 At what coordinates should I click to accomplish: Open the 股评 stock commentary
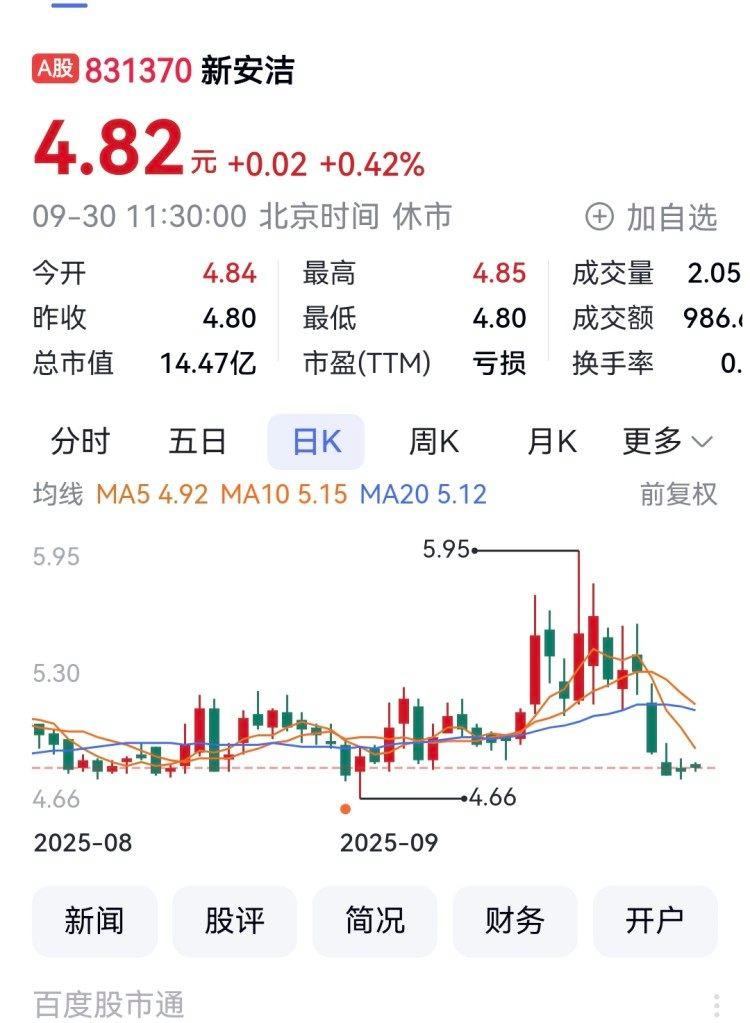point(235,921)
